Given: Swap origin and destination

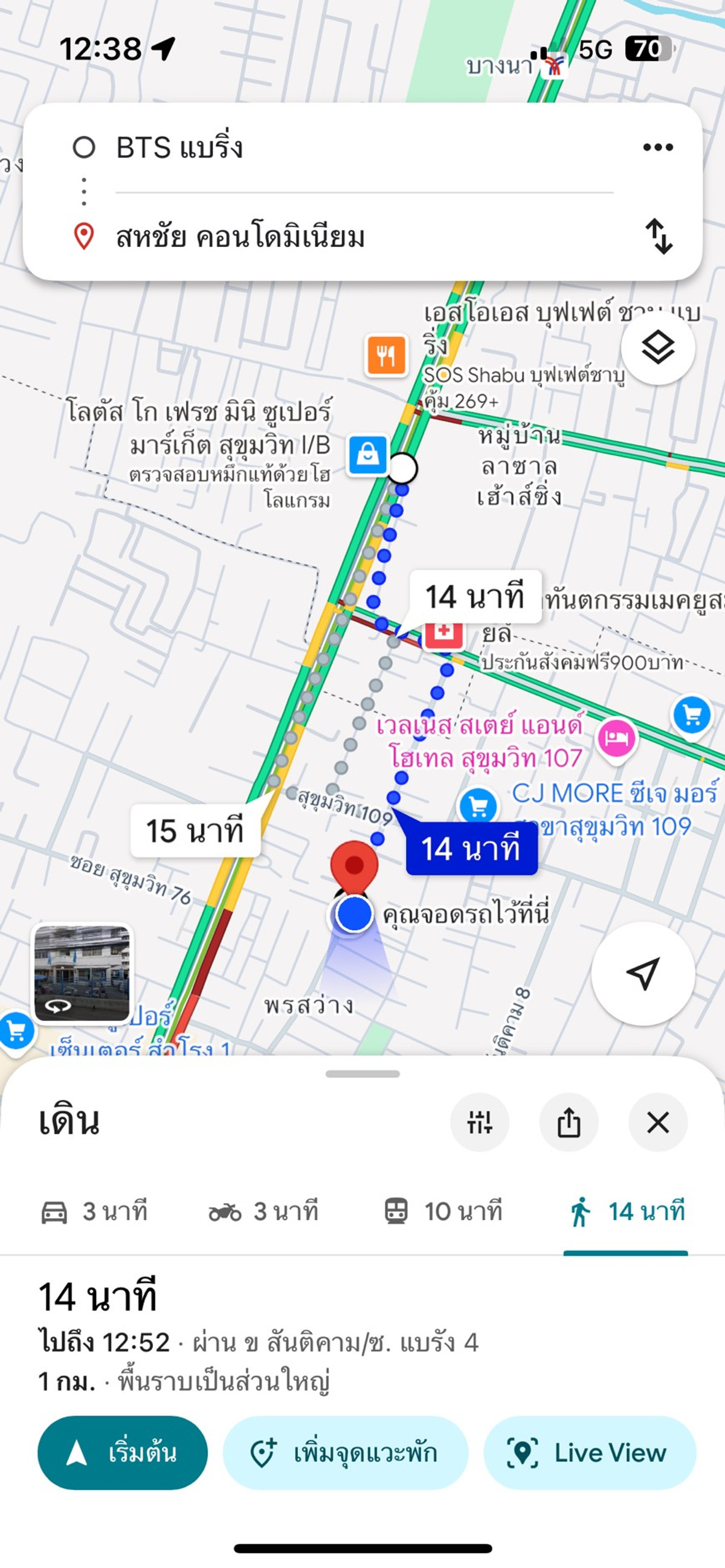Looking at the screenshot, I should 659,236.
